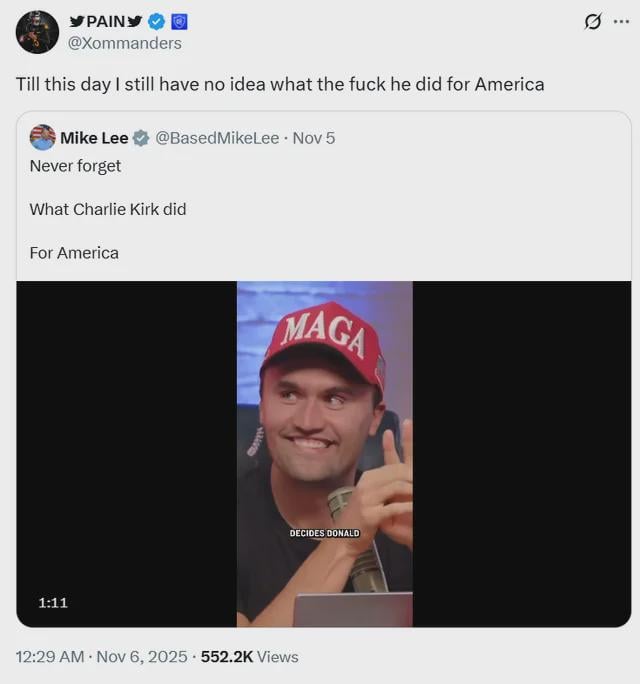Play the 1:11 video in quoted post
This screenshot has height=684, width=640.
(324, 454)
